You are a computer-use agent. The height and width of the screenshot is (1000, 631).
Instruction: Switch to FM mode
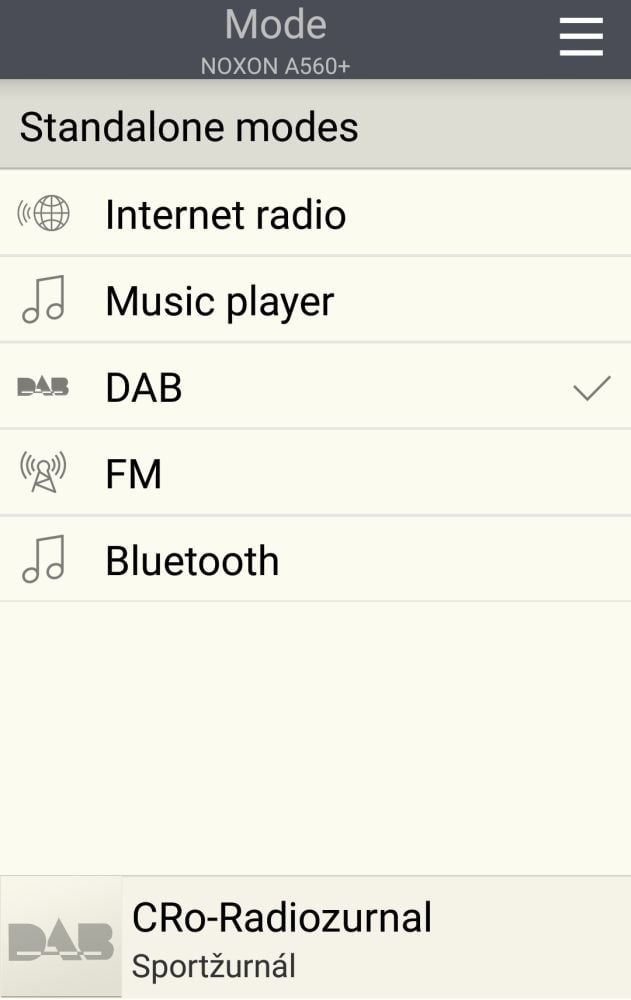(x=133, y=474)
